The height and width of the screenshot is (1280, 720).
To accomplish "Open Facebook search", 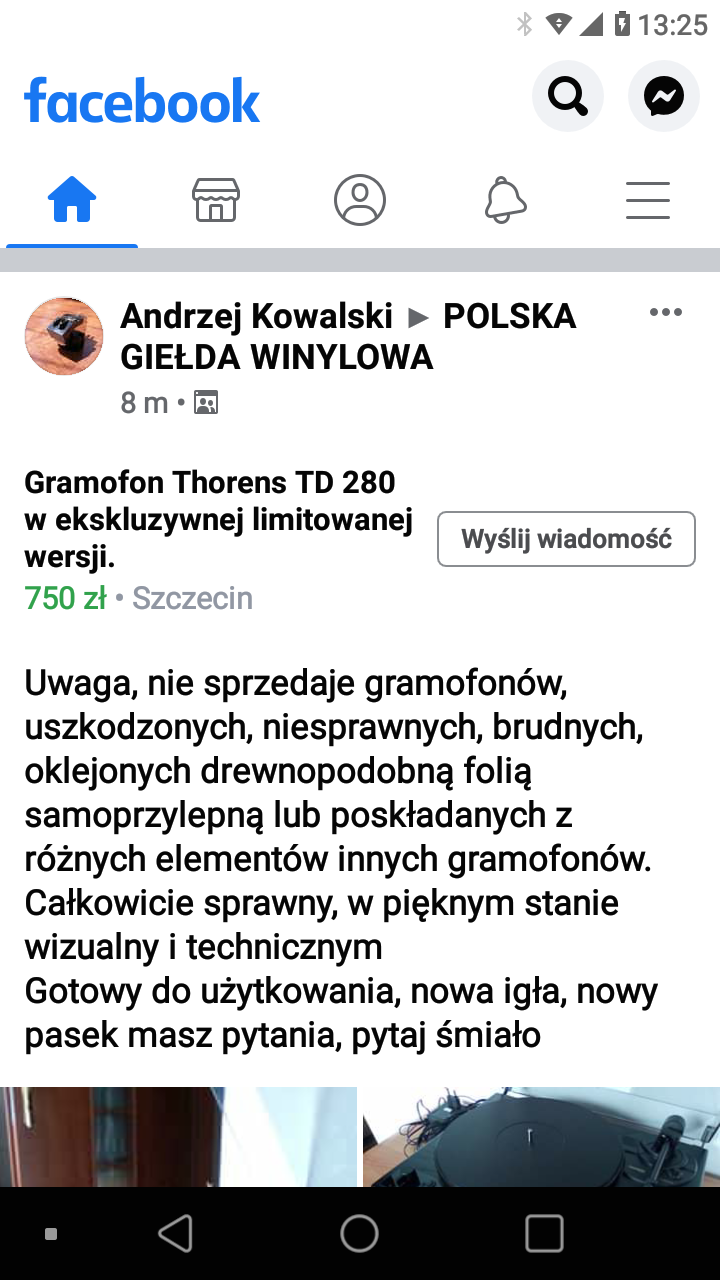I will pos(567,97).
